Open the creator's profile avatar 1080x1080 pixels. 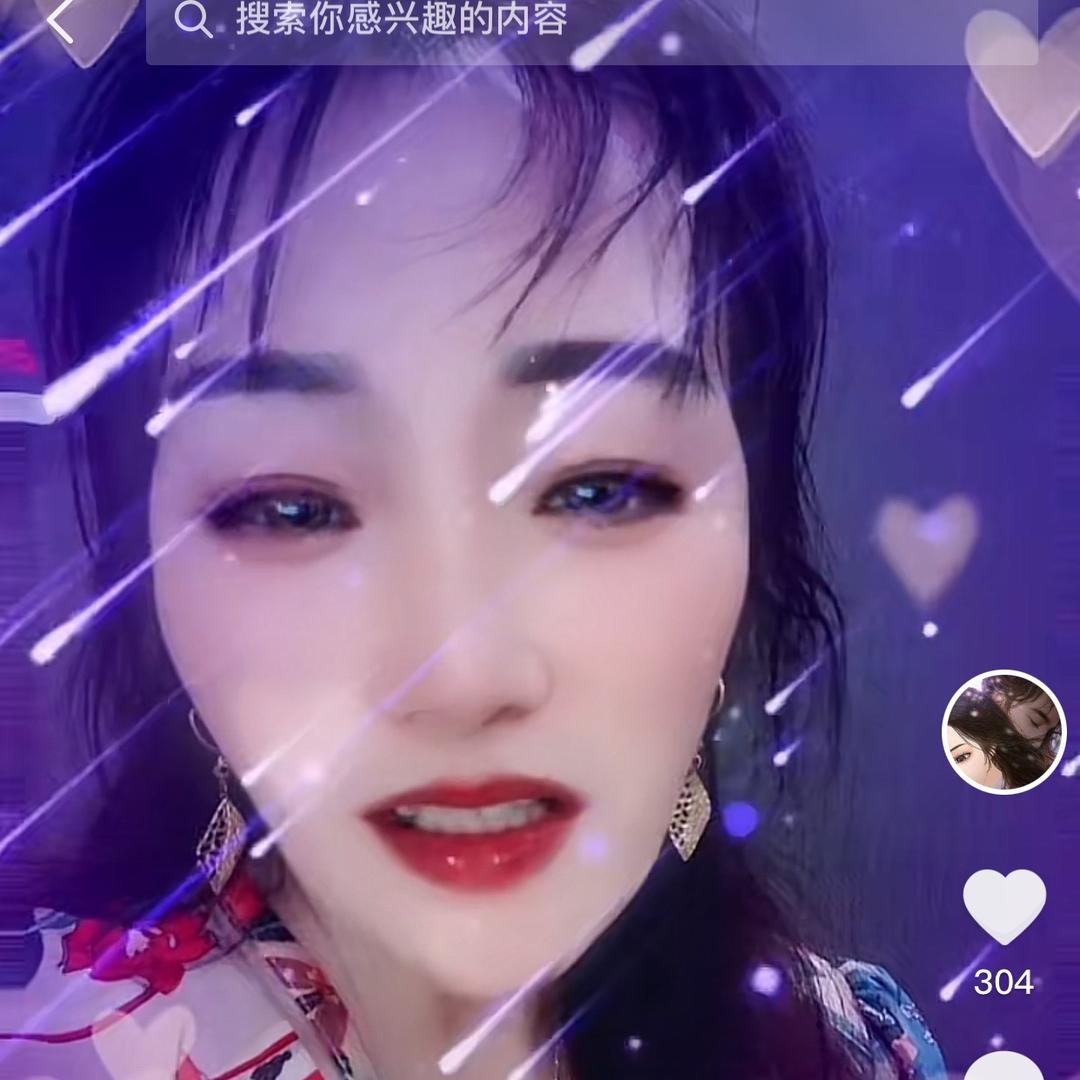click(x=1004, y=732)
